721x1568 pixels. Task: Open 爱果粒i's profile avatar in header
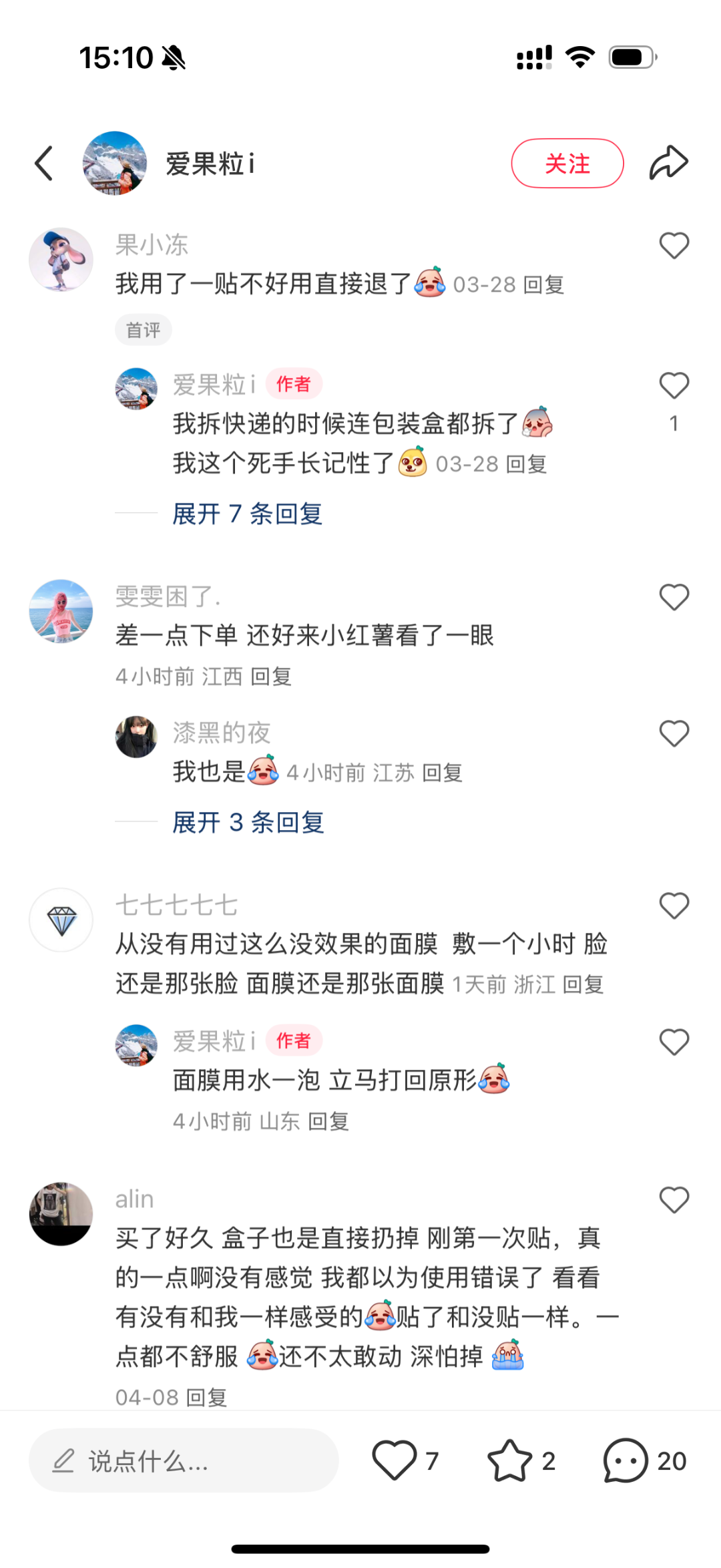pos(115,163)
